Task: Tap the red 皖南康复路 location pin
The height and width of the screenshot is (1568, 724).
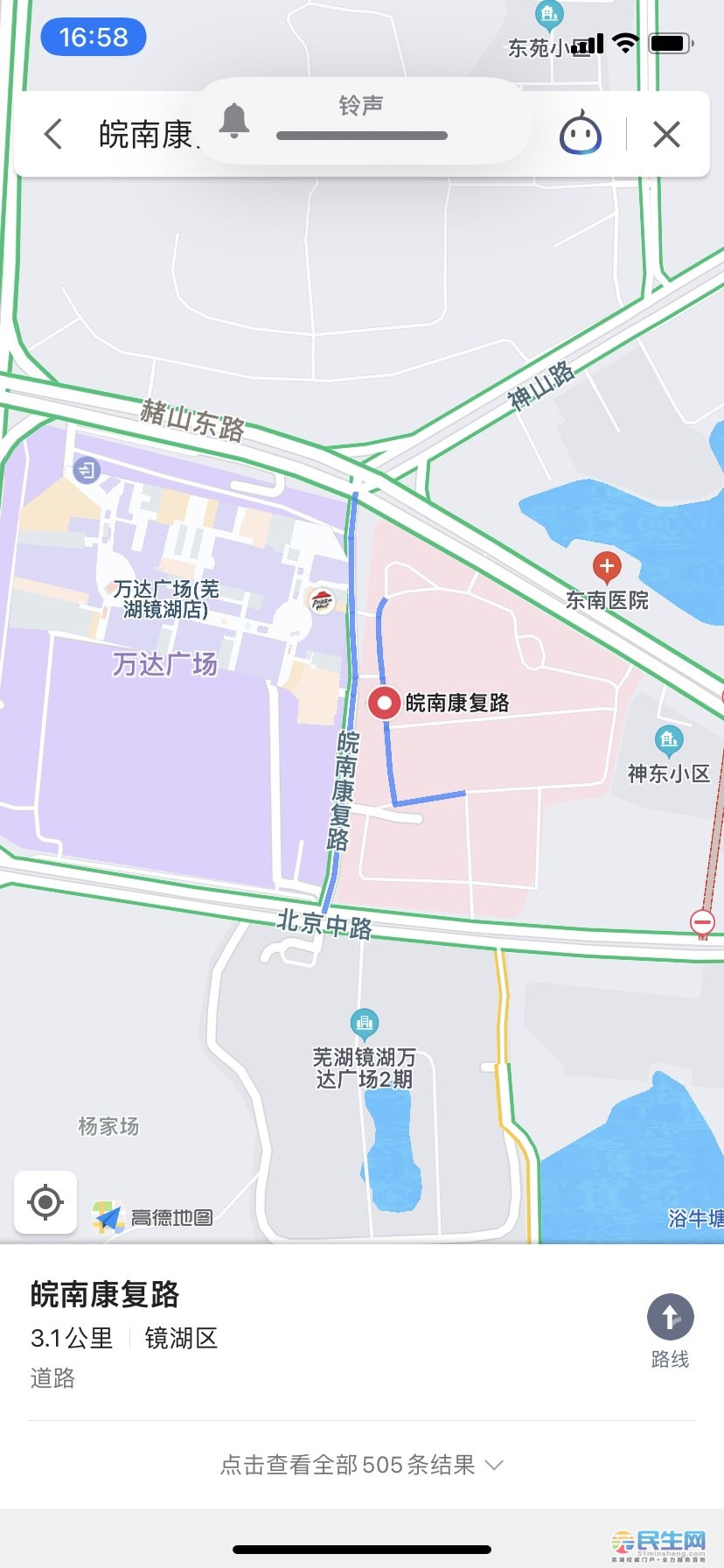Action: [384, 703]
